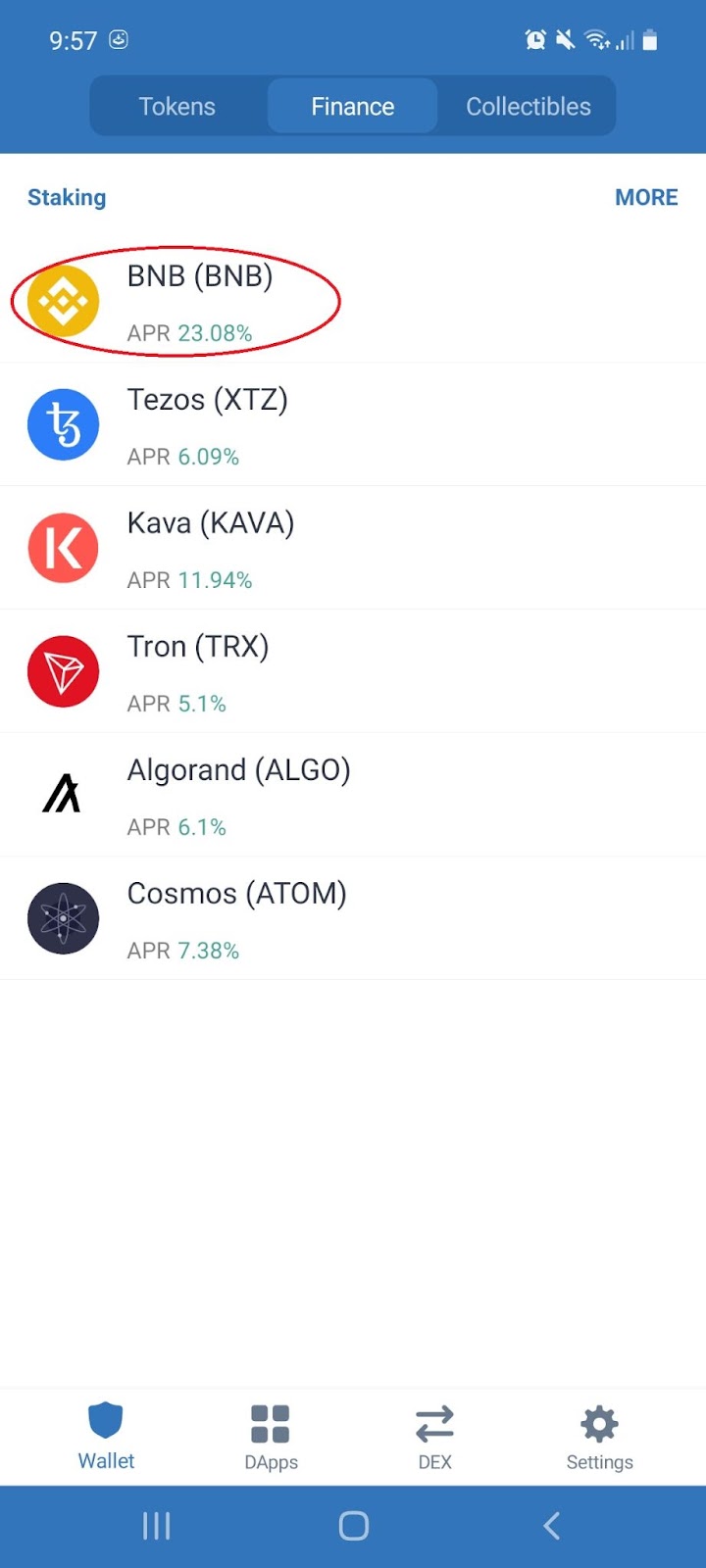Screen dimensions: 706x1568
Task: Switch to the Tokens tab
Action: tap(177, 107)
